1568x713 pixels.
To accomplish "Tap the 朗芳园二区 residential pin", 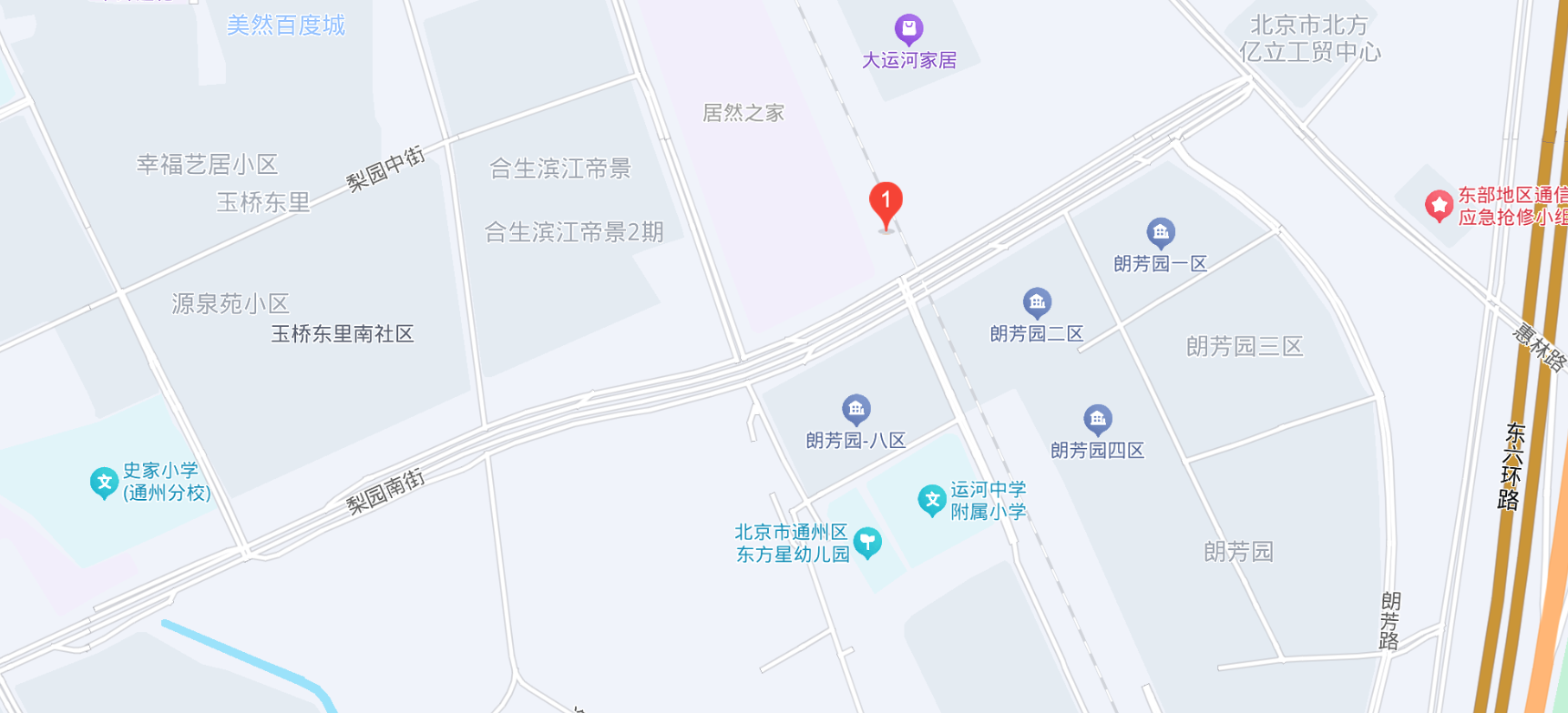I will coord(1037,302).
